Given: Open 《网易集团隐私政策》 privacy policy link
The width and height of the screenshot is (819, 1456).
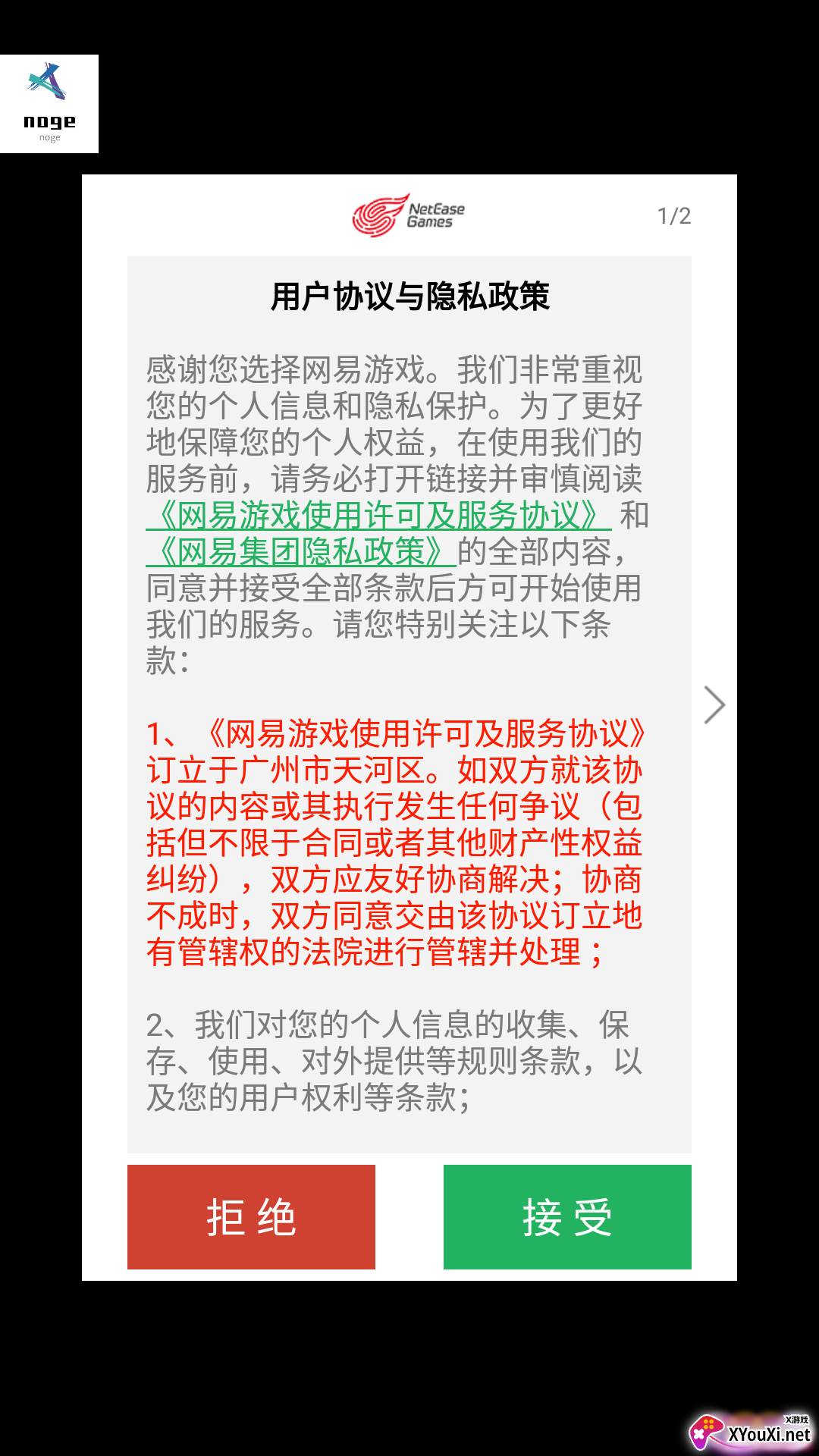Looking at the screenshot, I should [x=301, y=552].
